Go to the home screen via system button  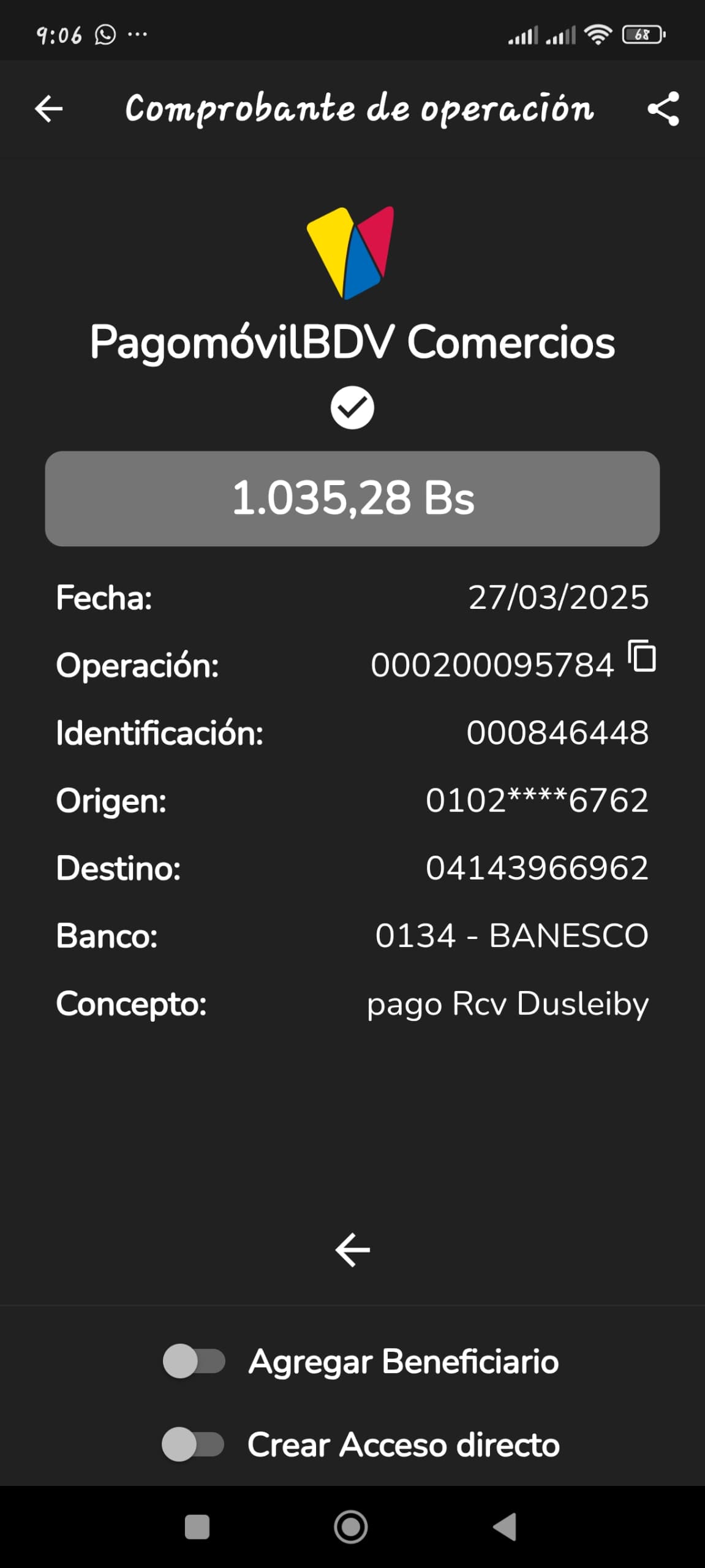pyautogui.click(x=351, y=1527)
